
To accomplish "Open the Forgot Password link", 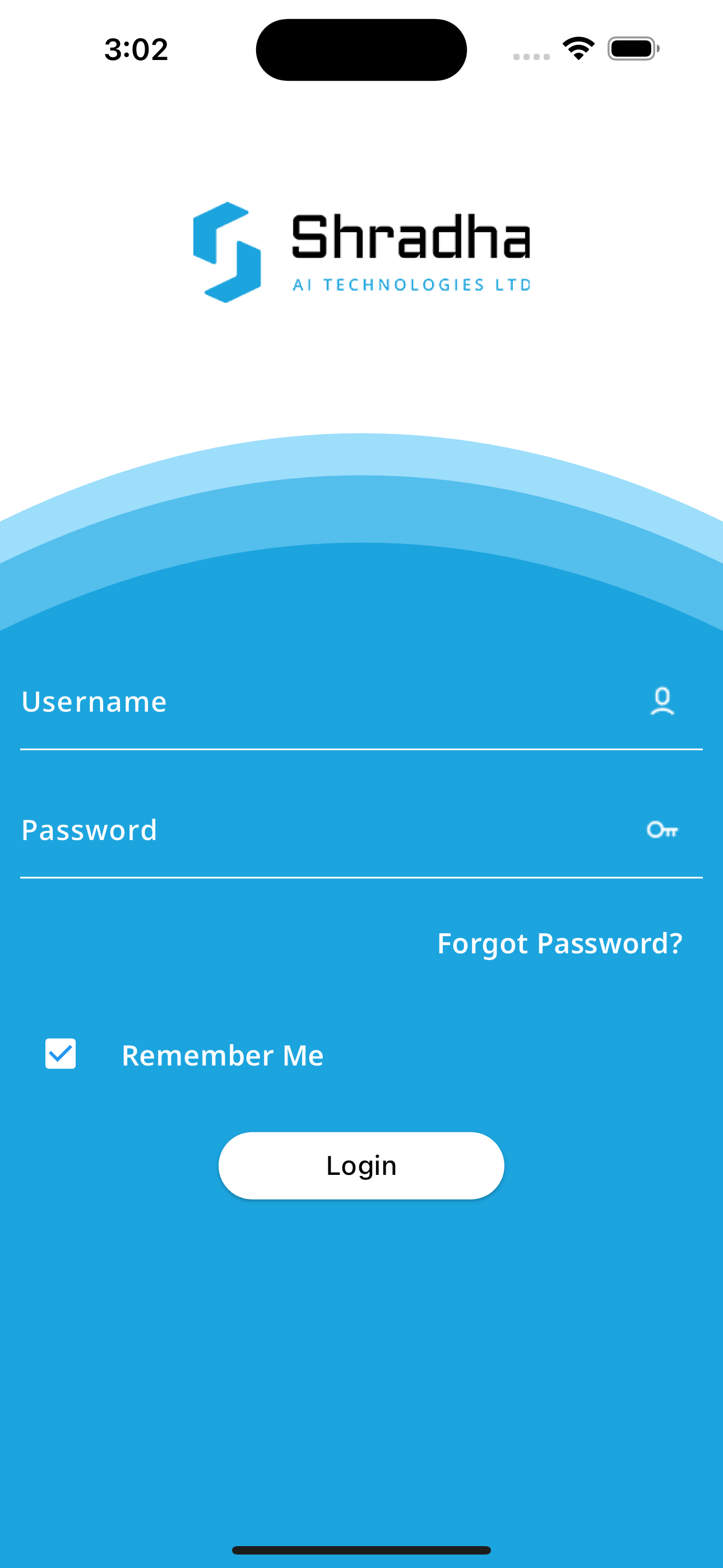I will click(x=559, y=943).
